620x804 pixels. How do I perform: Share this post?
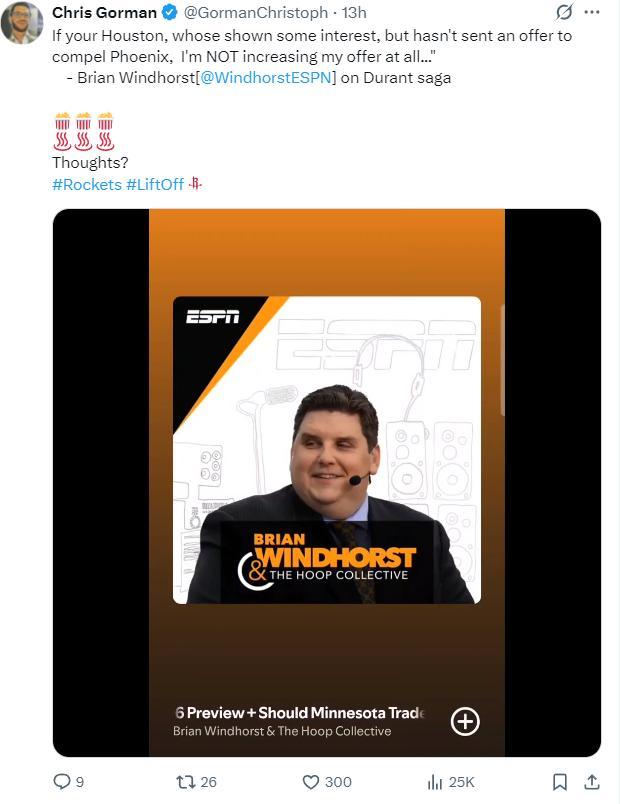point(592,782)
